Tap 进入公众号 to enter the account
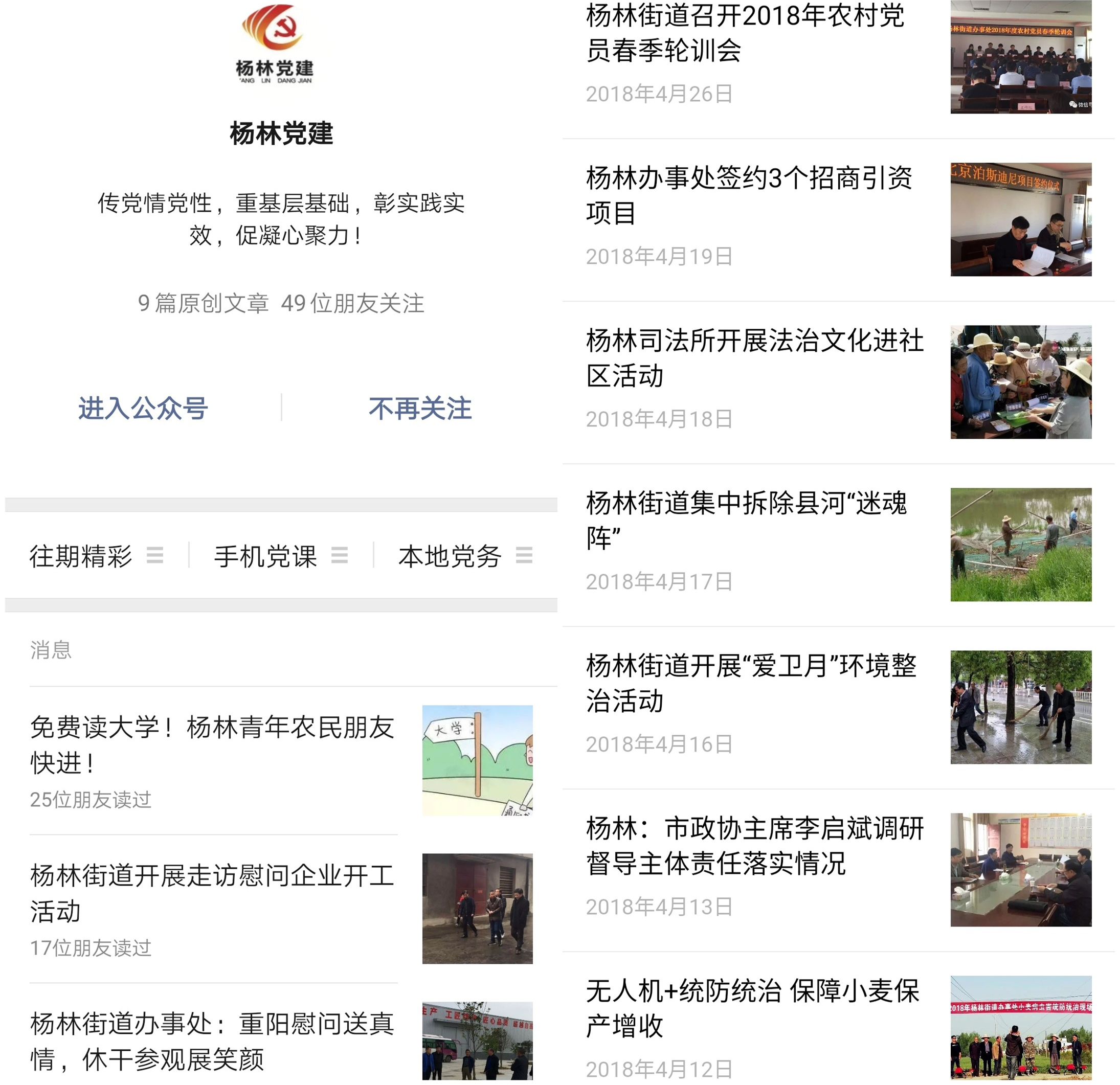Screen dimensions: 1120x1085 pyautogui.click(x=143, y=409)
